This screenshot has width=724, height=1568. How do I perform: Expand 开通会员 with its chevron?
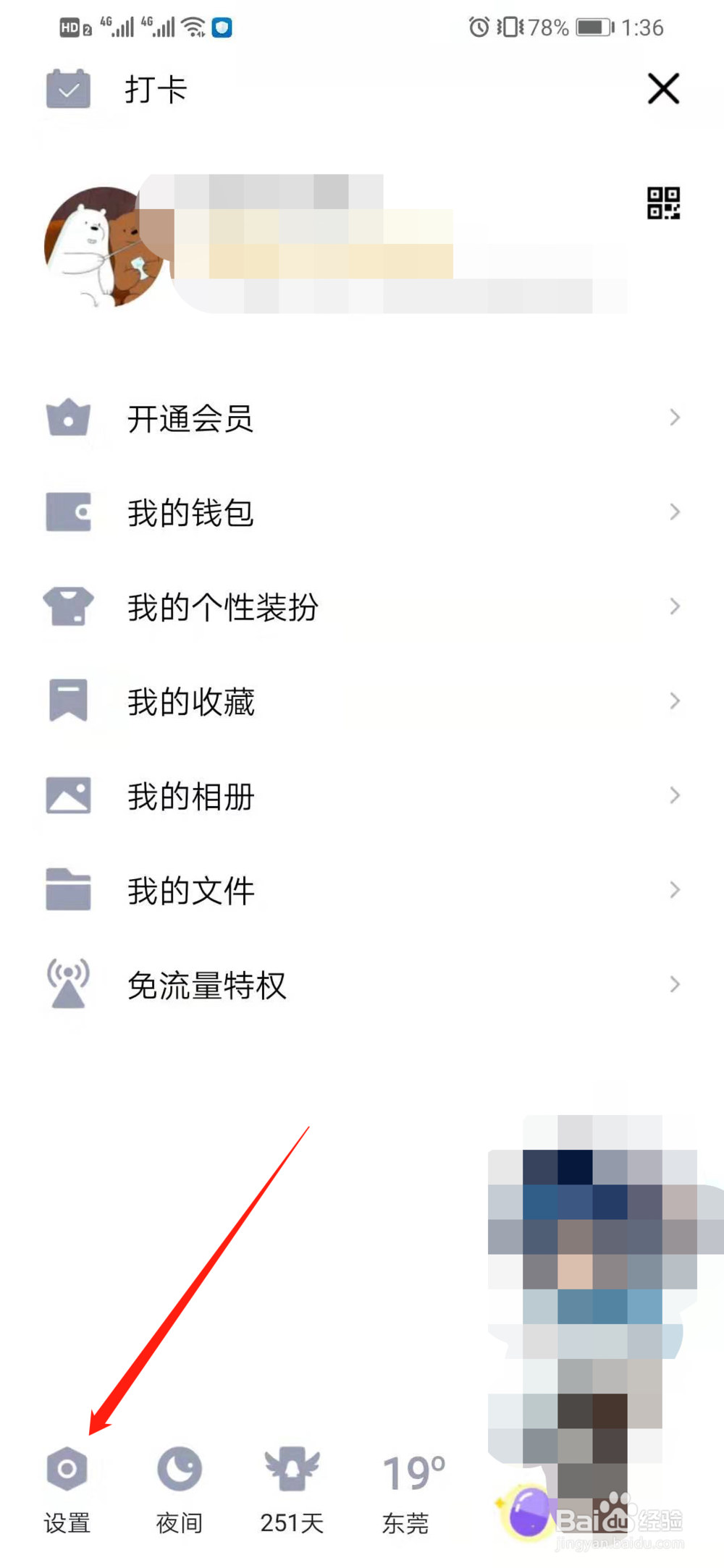(x=674, y=418)
